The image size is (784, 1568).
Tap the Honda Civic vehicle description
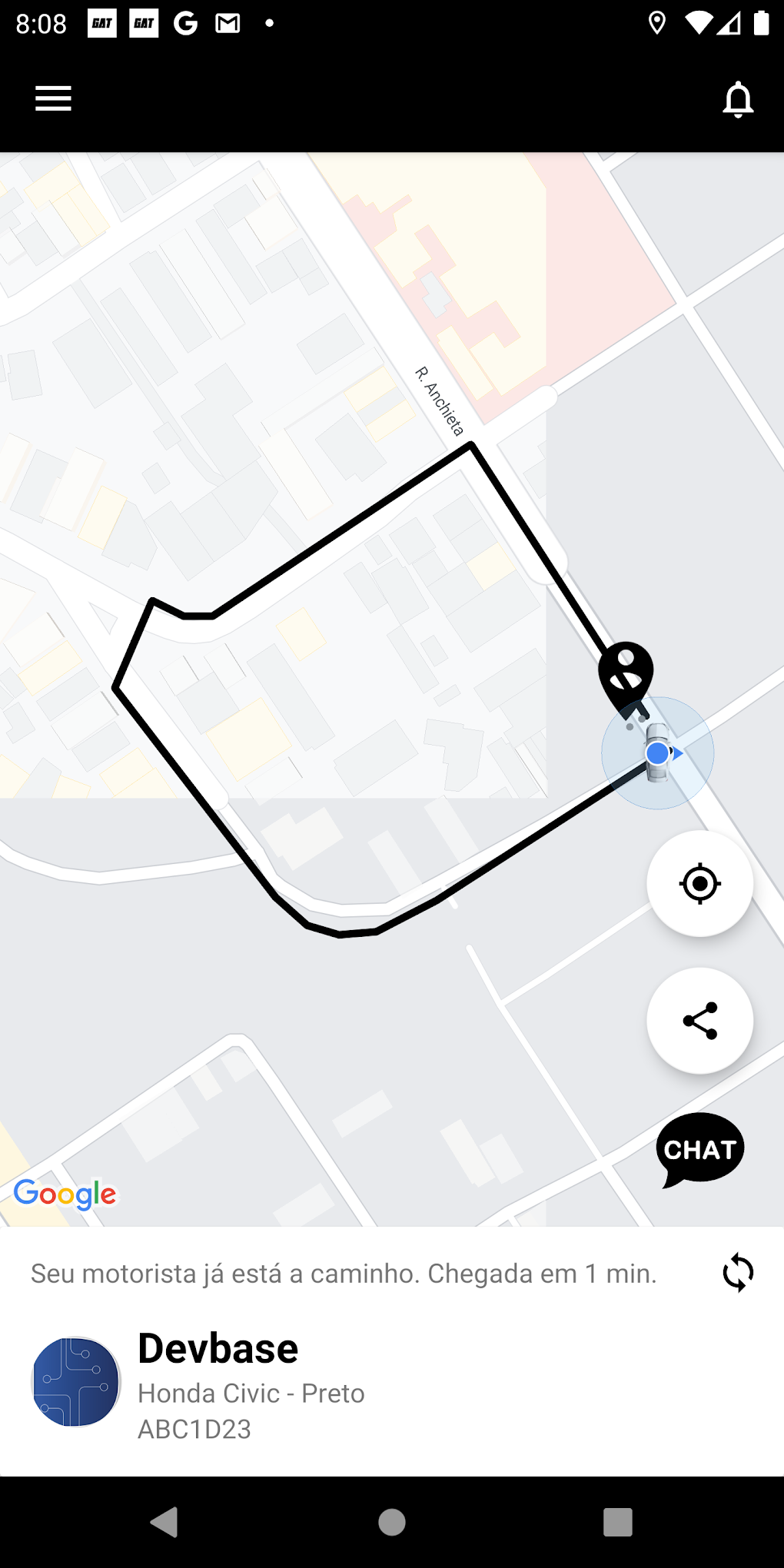click(x=251, y=1394)
